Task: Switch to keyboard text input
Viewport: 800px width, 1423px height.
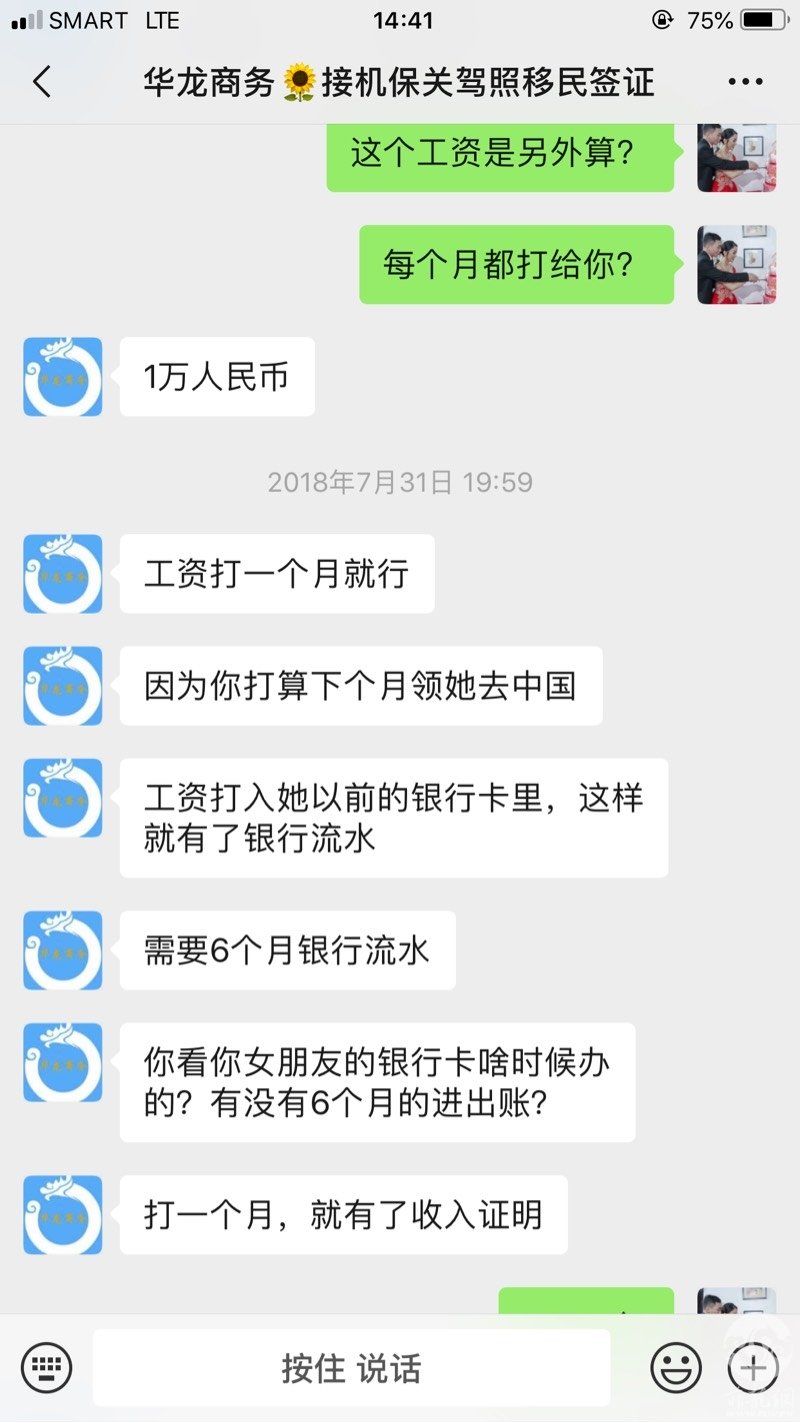Action: tap(46, 1367)
